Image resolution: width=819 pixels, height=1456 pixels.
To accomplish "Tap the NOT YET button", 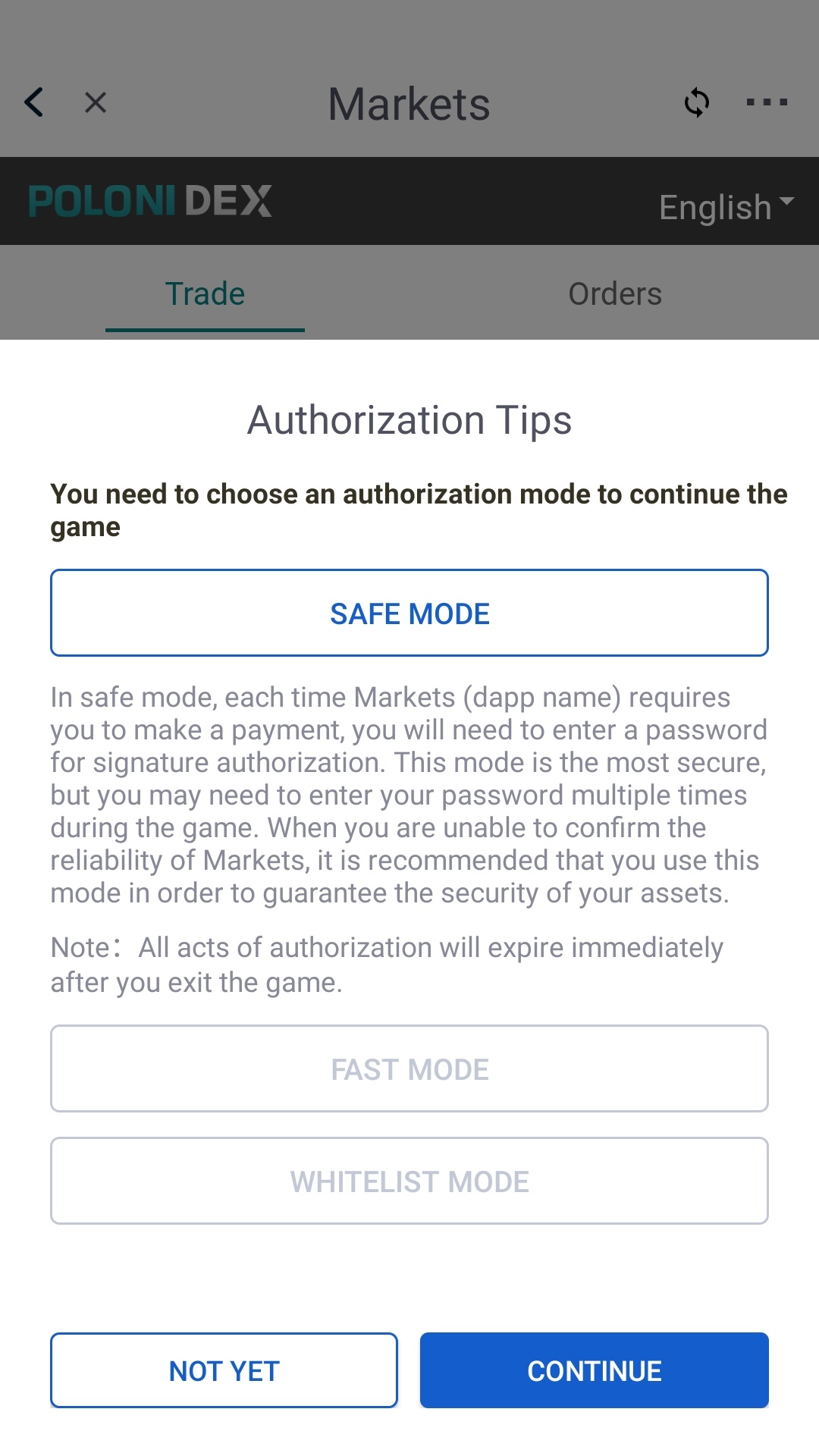I will pos(224,1370).
